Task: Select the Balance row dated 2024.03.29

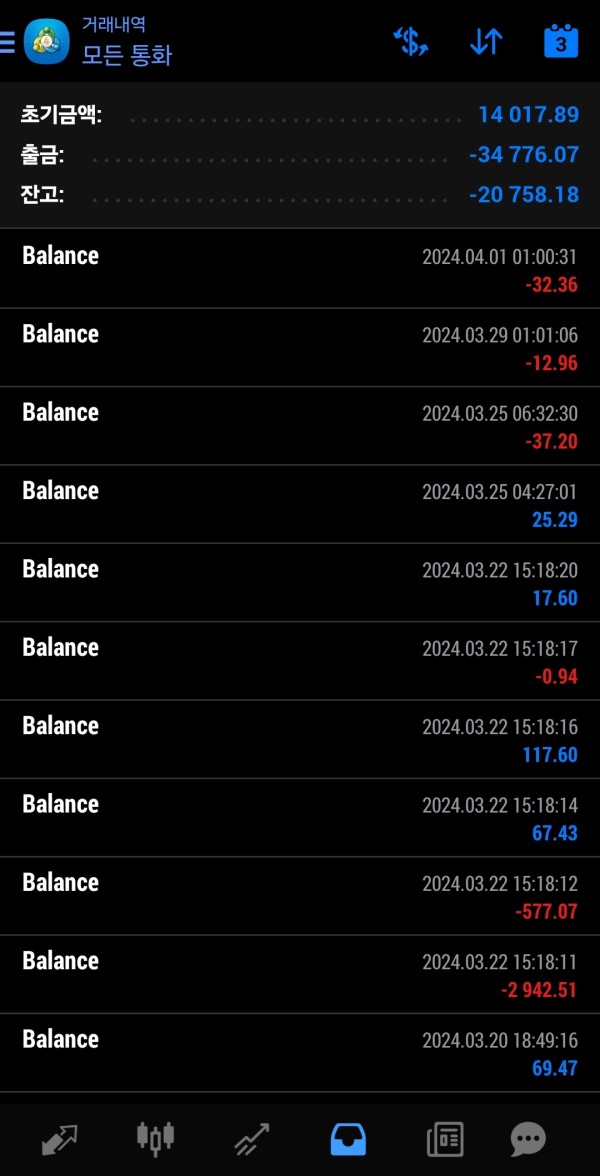Action: tap(300, 347)
